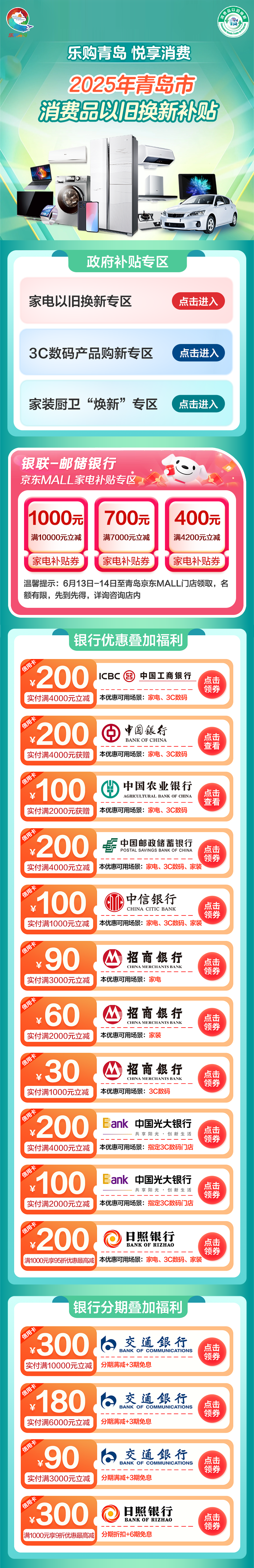Image resolution: width=254 pixels, height=1568 pixels.
Task: Claim the 中信银行 ¥100 coupon
Action: [212, 910]
